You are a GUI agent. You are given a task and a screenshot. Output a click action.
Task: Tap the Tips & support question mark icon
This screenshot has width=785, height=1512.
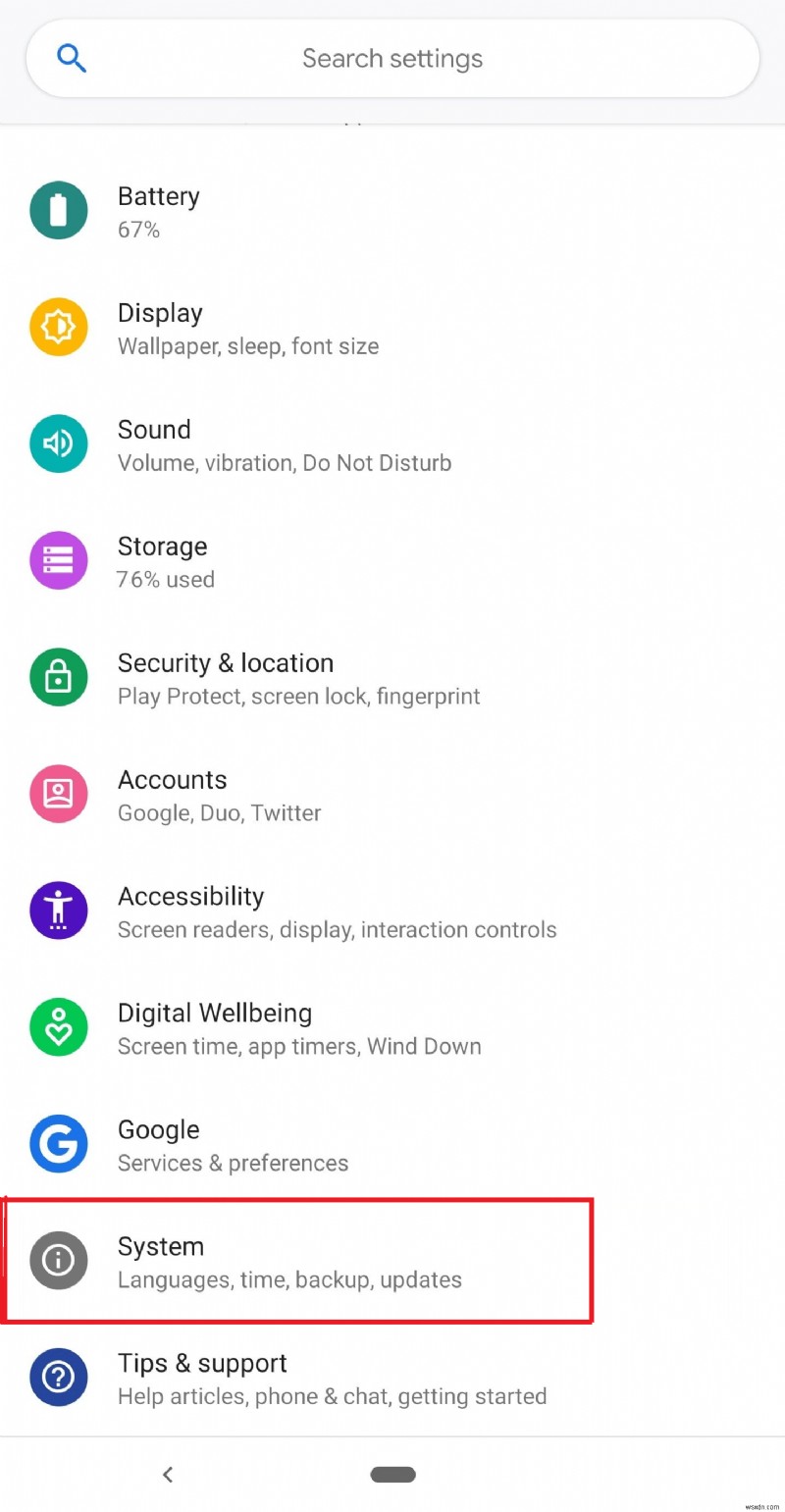click(58, 1378)
